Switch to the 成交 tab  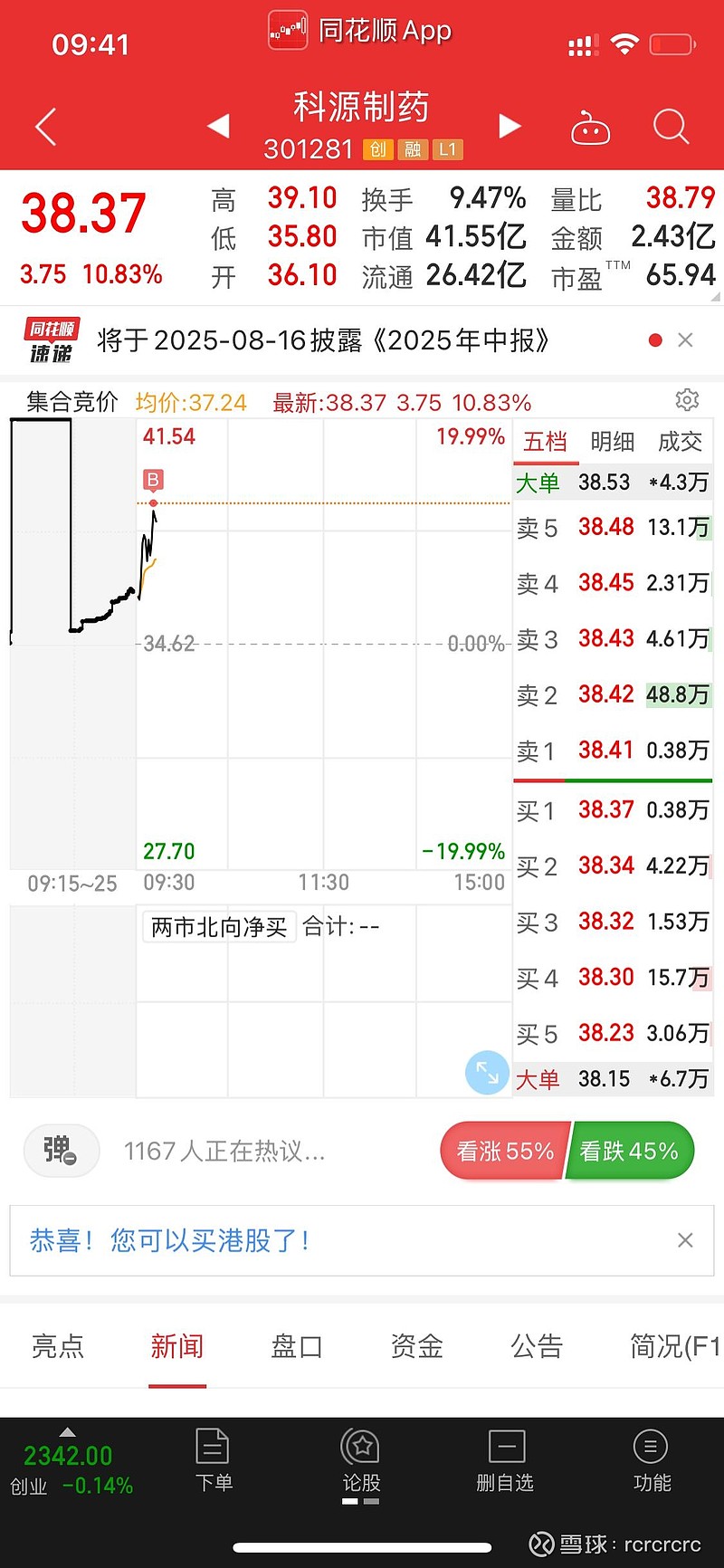tap(680, 442)
